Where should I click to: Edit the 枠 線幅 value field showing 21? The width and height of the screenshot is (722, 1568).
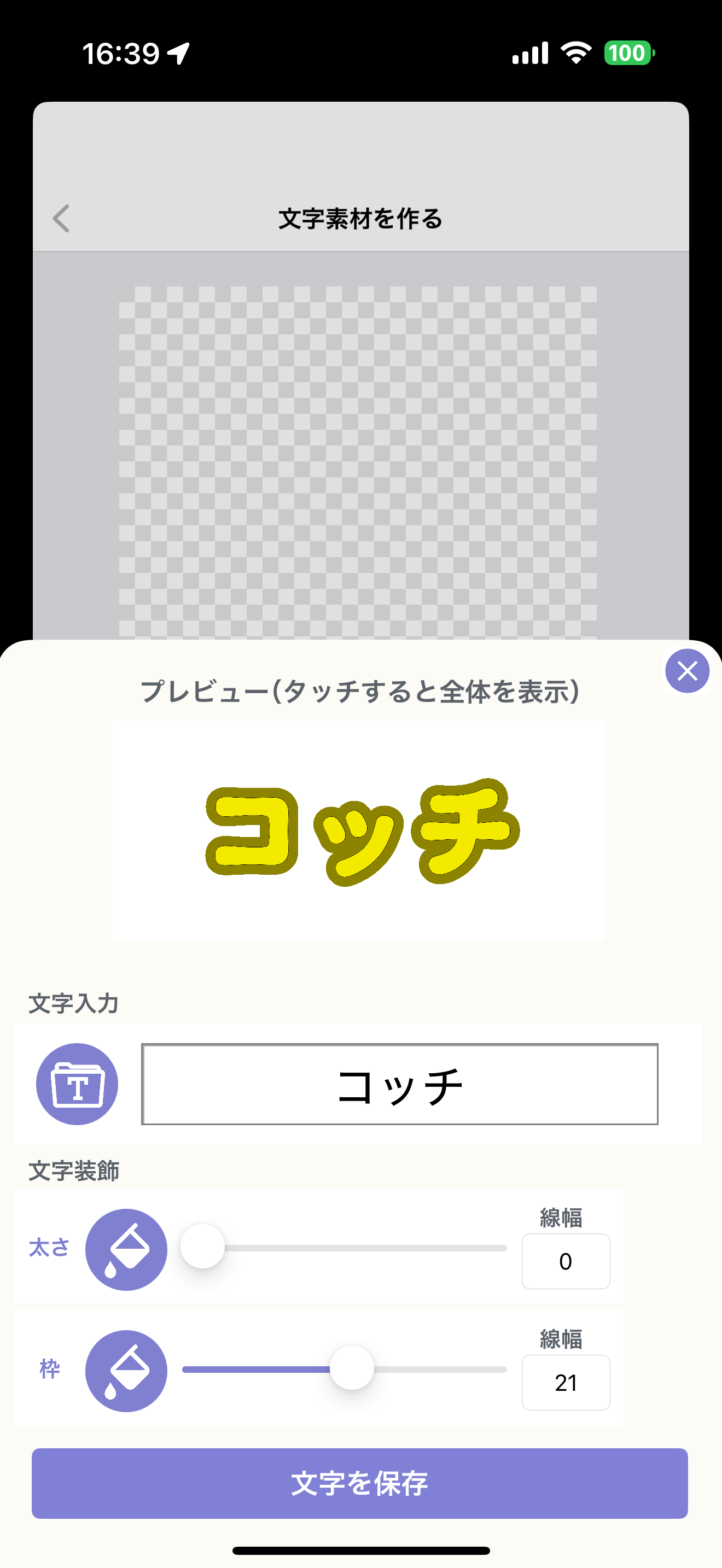pos(566,1382)
